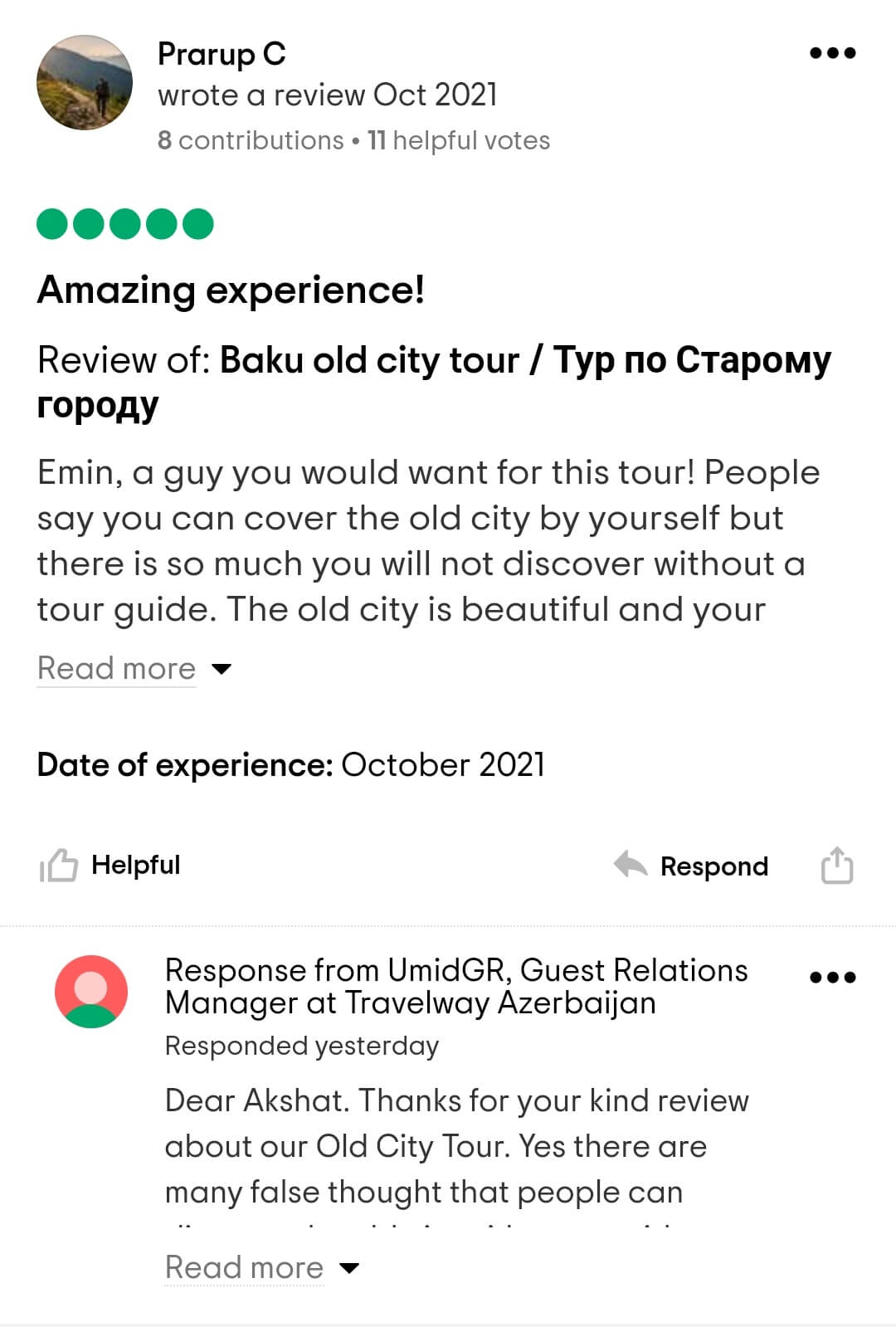Expand Read more on UmidGR's response

coord(244,1267)
